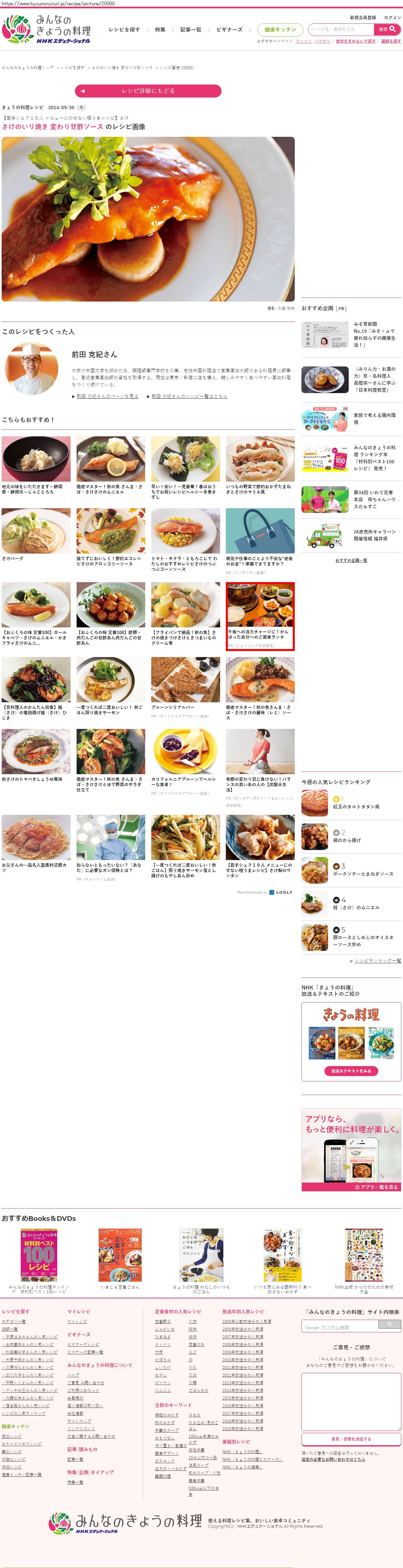Go back via レシピ詳細にもどる button

148,91
